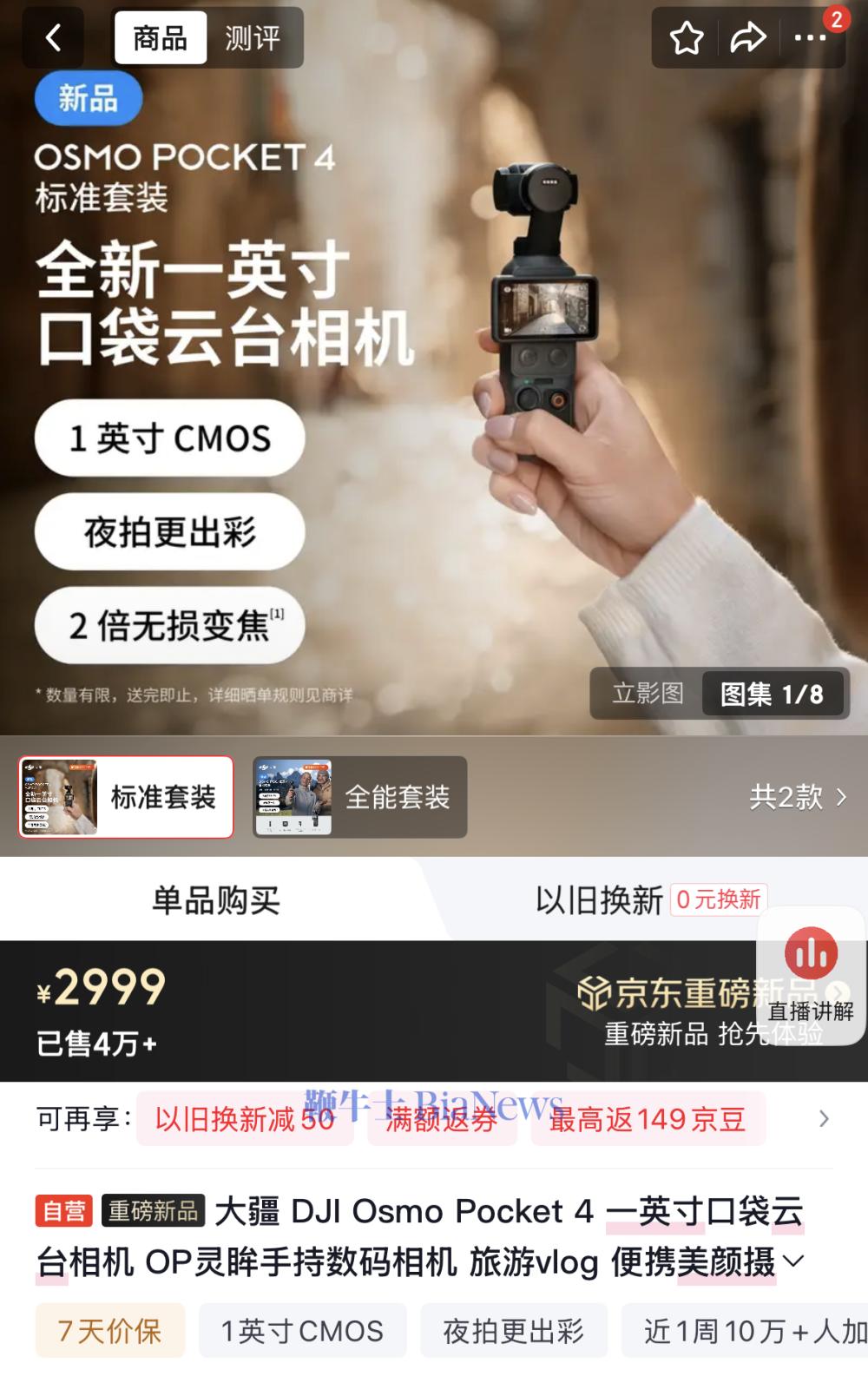Screen dimensions: 868x1383
Task: Click the blue 新品 badge
Action: pyautogui.click(x=89, y=98)
